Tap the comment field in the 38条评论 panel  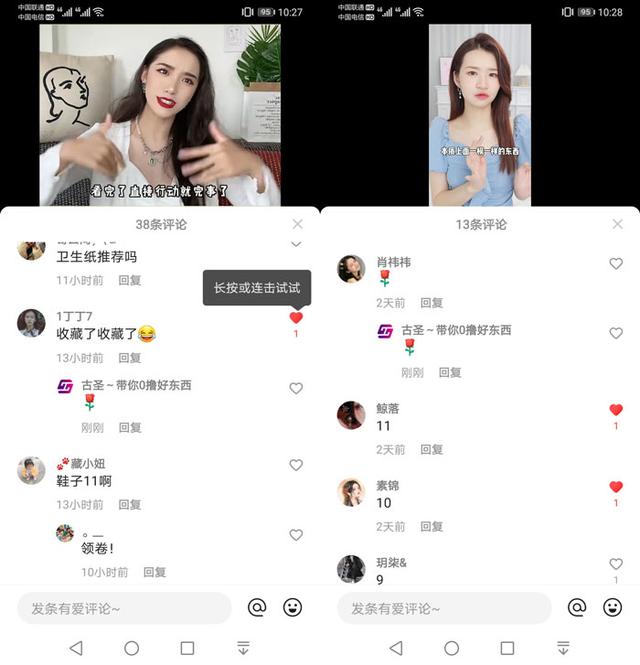(125, 608)
